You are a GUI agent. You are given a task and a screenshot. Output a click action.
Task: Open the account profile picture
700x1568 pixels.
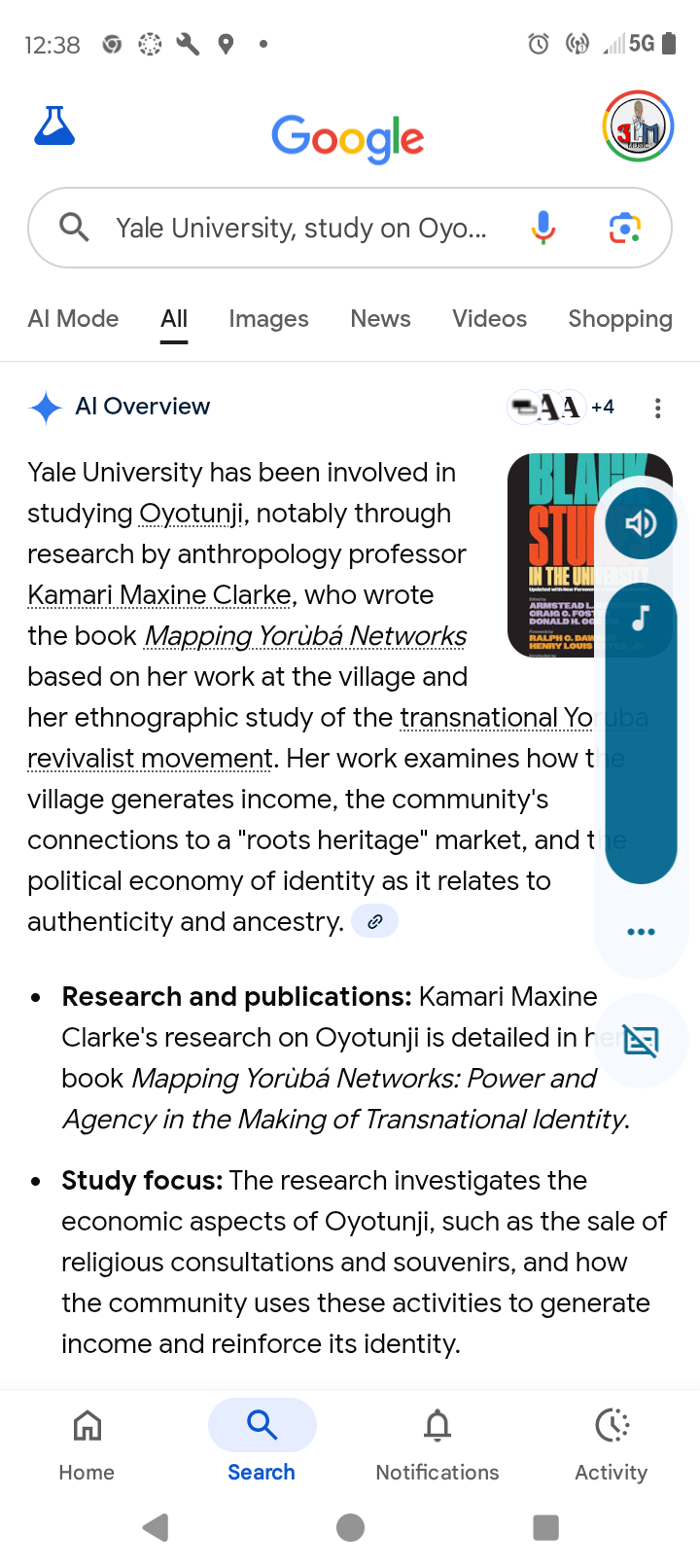point(638,126)
